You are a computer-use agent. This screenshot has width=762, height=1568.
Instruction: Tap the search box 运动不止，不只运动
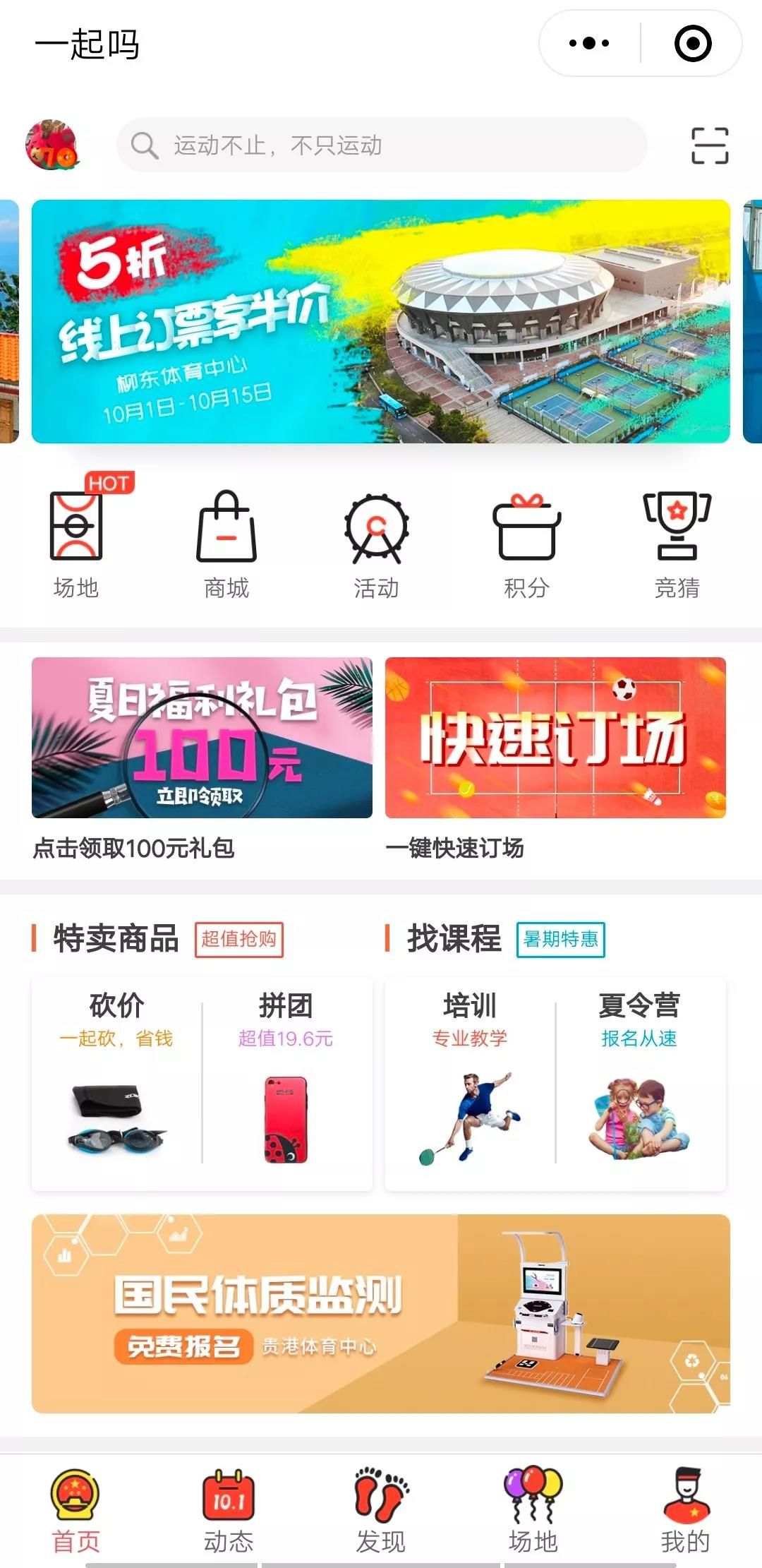pos(381,145)
